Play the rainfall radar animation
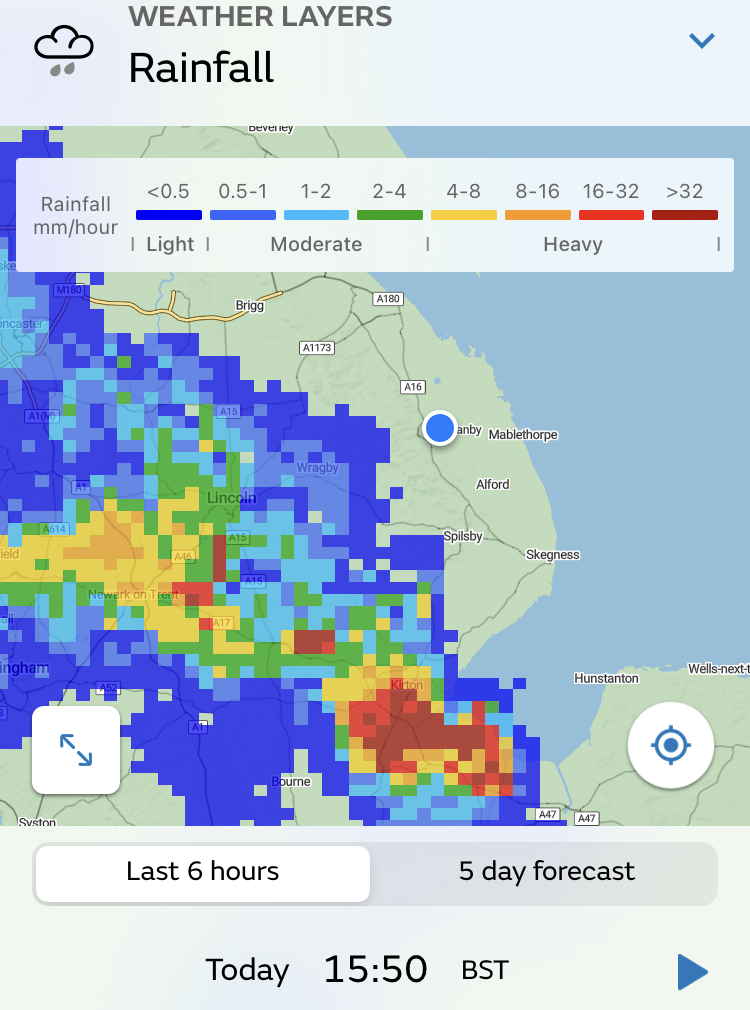 (x=692, y=971)
